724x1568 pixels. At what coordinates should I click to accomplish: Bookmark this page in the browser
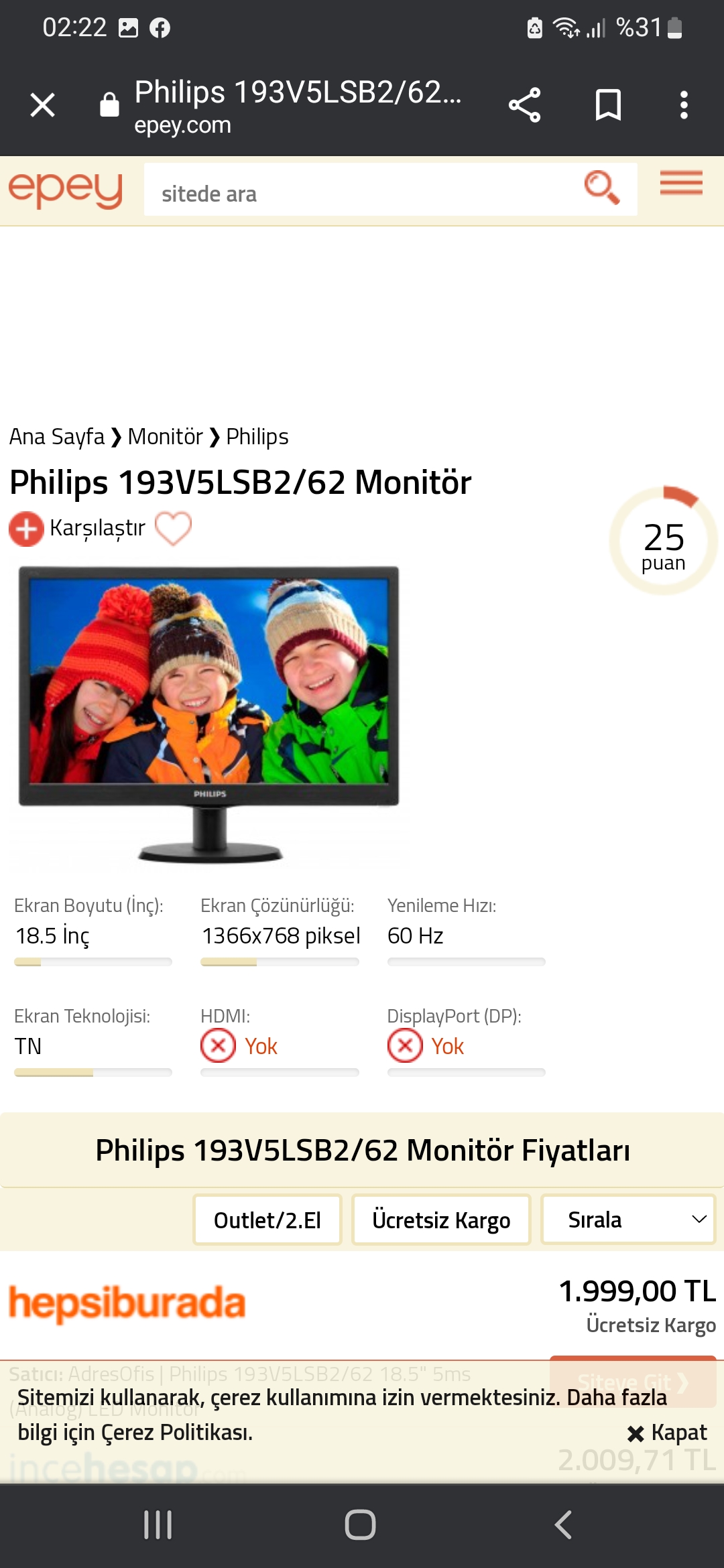[608, 105]
